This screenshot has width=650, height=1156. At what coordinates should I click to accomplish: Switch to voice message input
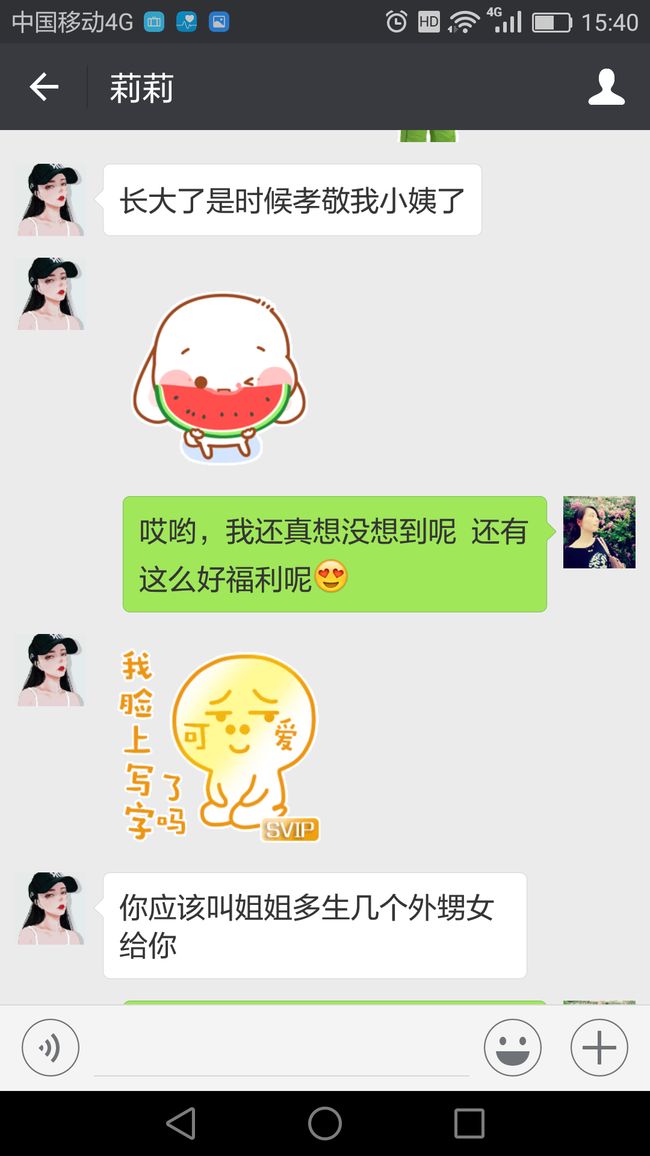tap(50, 1047)
